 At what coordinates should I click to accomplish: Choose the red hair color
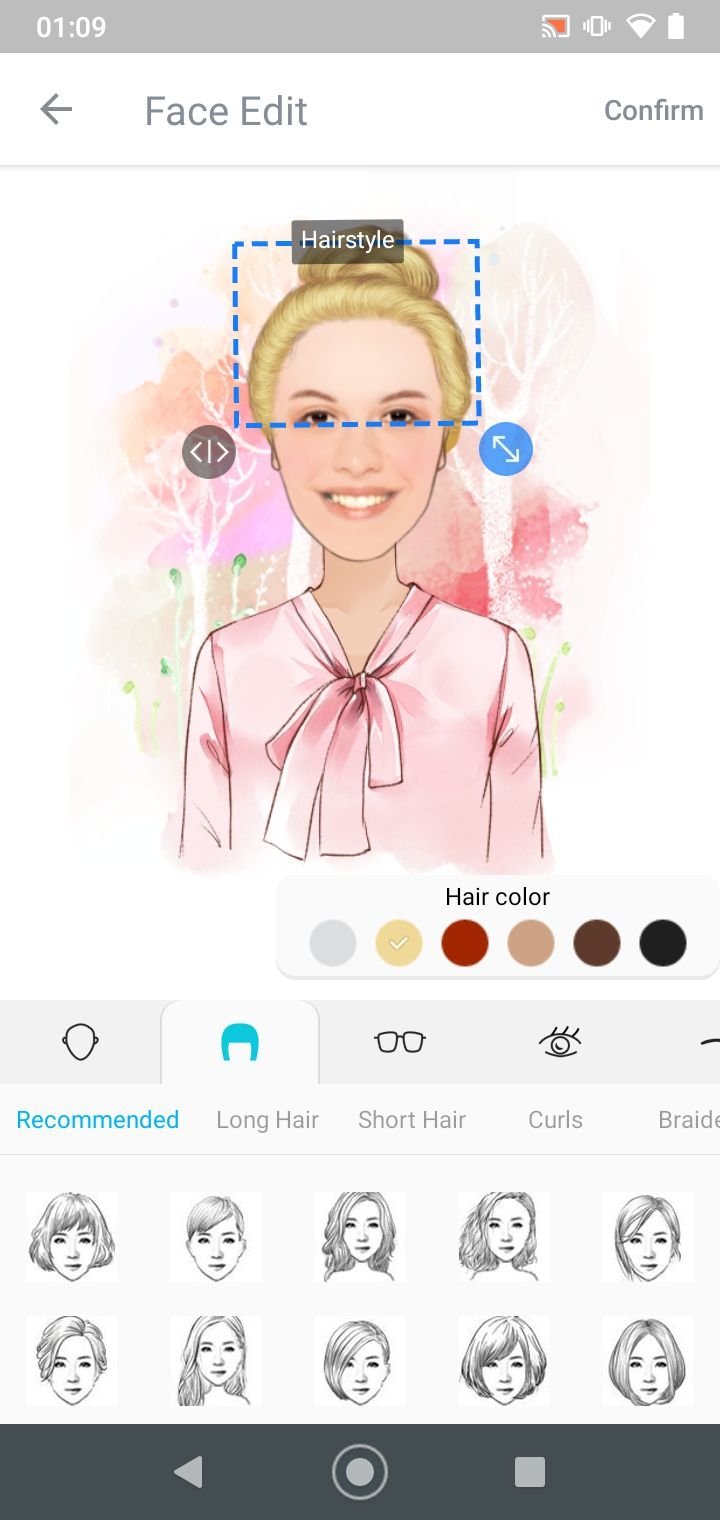tap(465, 943)
